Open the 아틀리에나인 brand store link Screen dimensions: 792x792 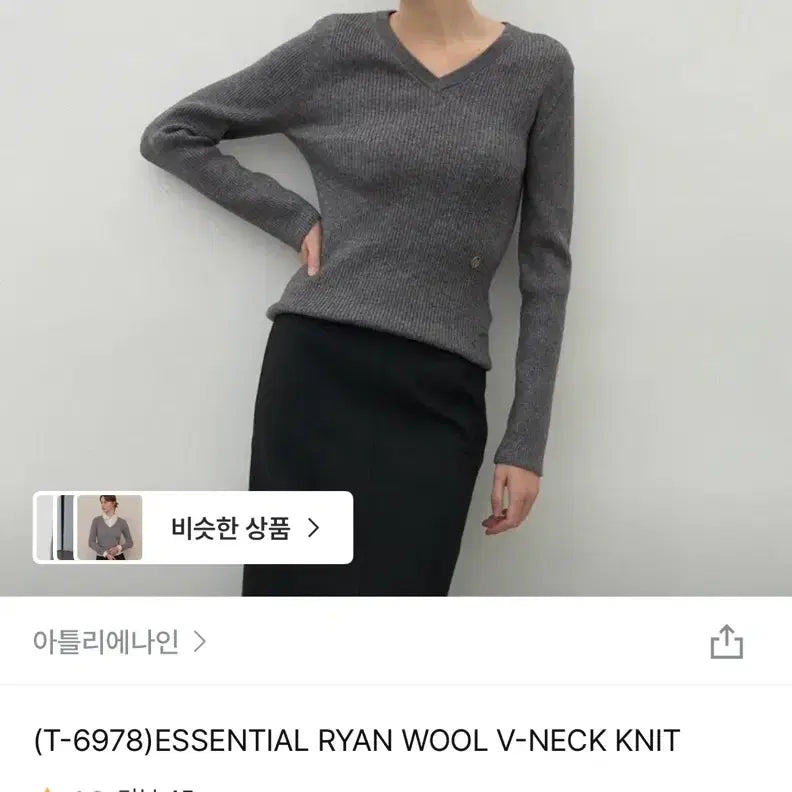click(119, 641)
